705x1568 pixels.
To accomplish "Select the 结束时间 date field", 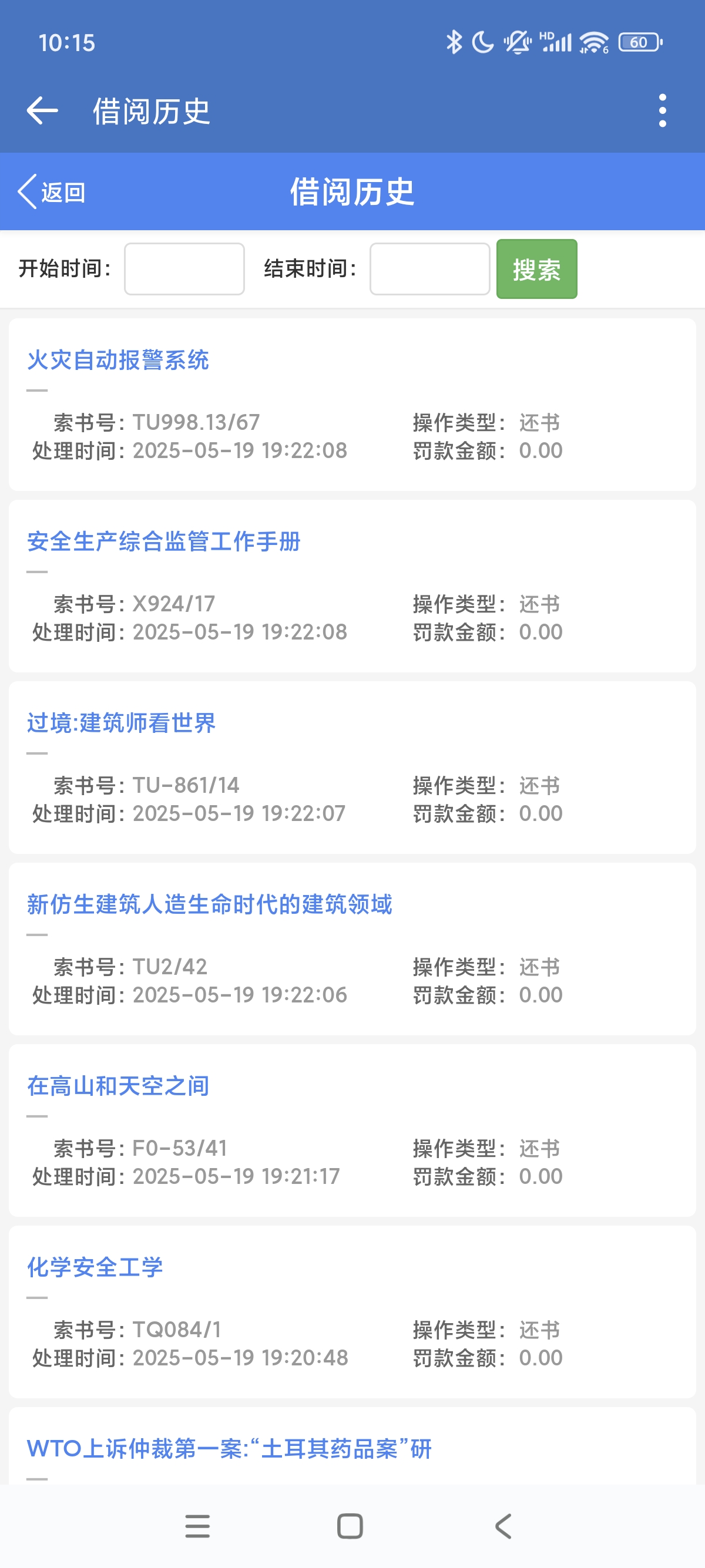I will [x=429, y=269].
